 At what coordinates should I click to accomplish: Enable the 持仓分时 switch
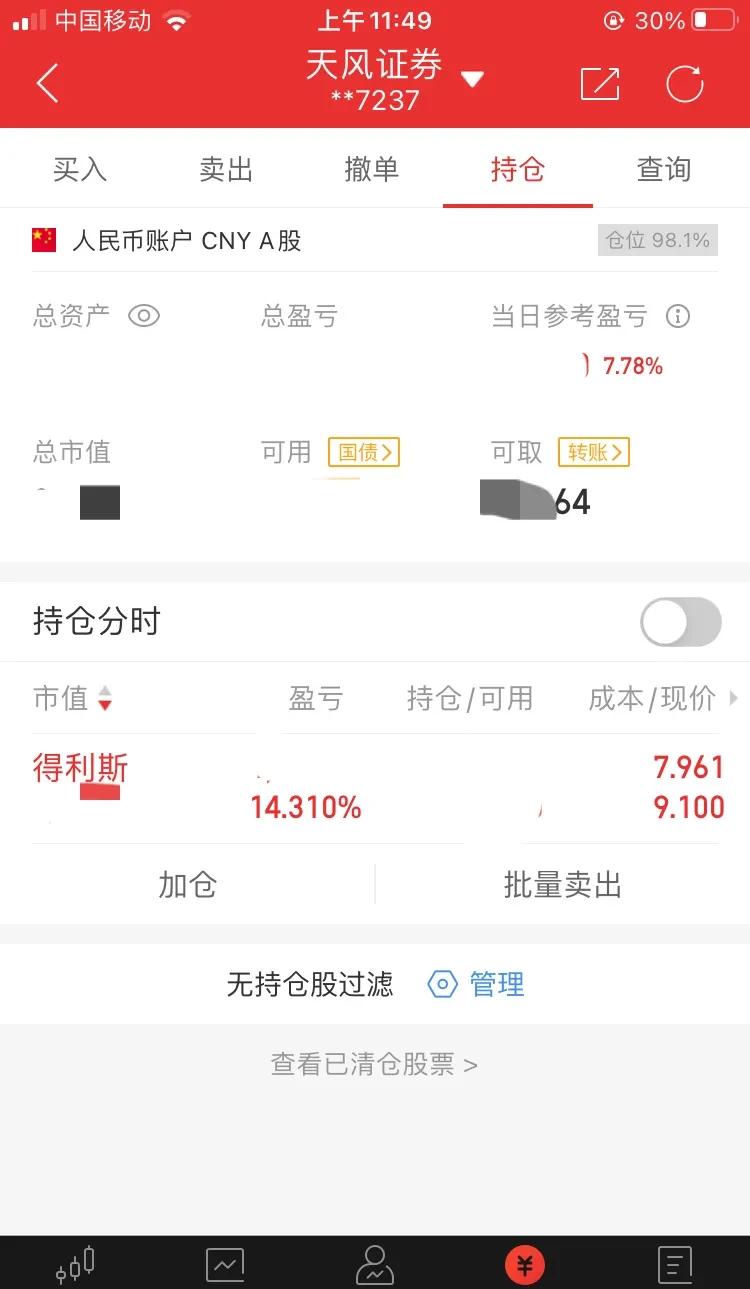tap(680, 622)
